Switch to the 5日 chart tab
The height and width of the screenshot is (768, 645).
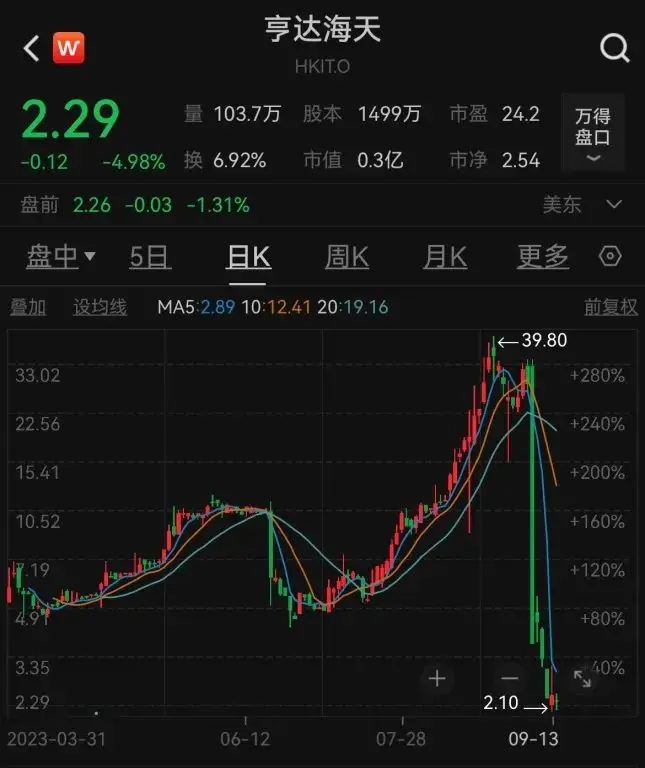tap(150, 257)
